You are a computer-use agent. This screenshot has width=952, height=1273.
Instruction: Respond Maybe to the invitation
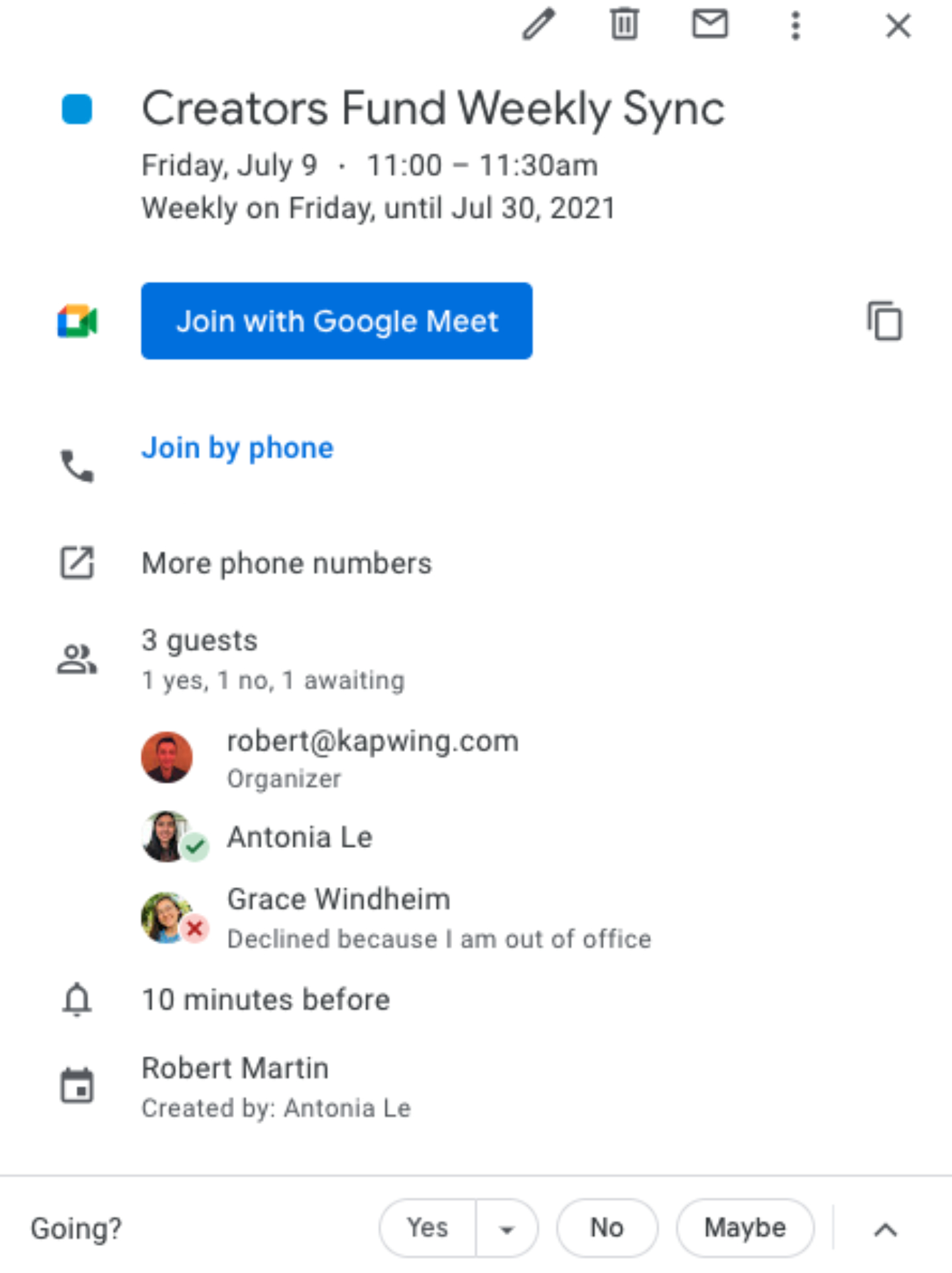coord(744,1228)
